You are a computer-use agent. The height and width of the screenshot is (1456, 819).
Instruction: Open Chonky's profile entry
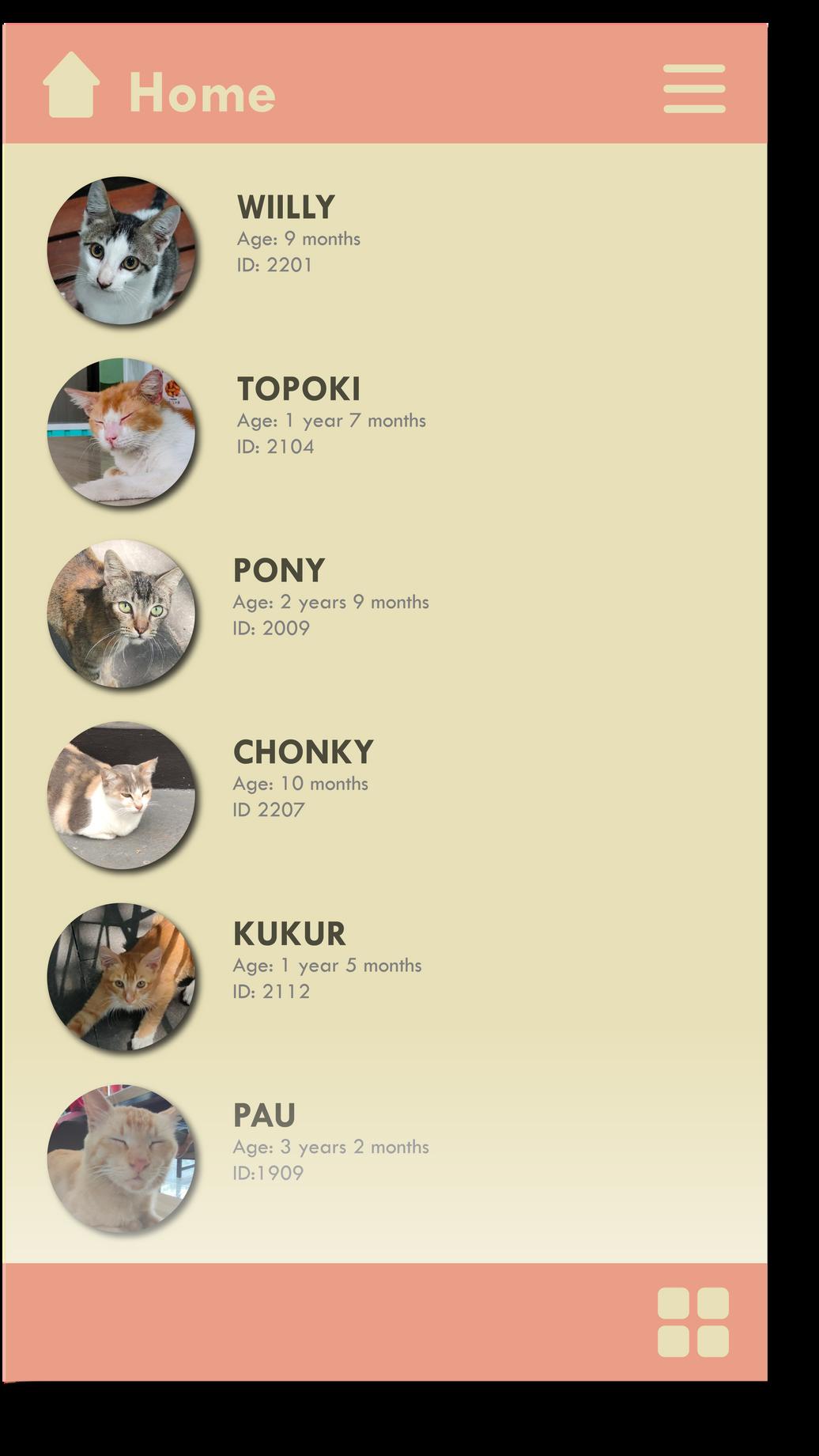303,752
